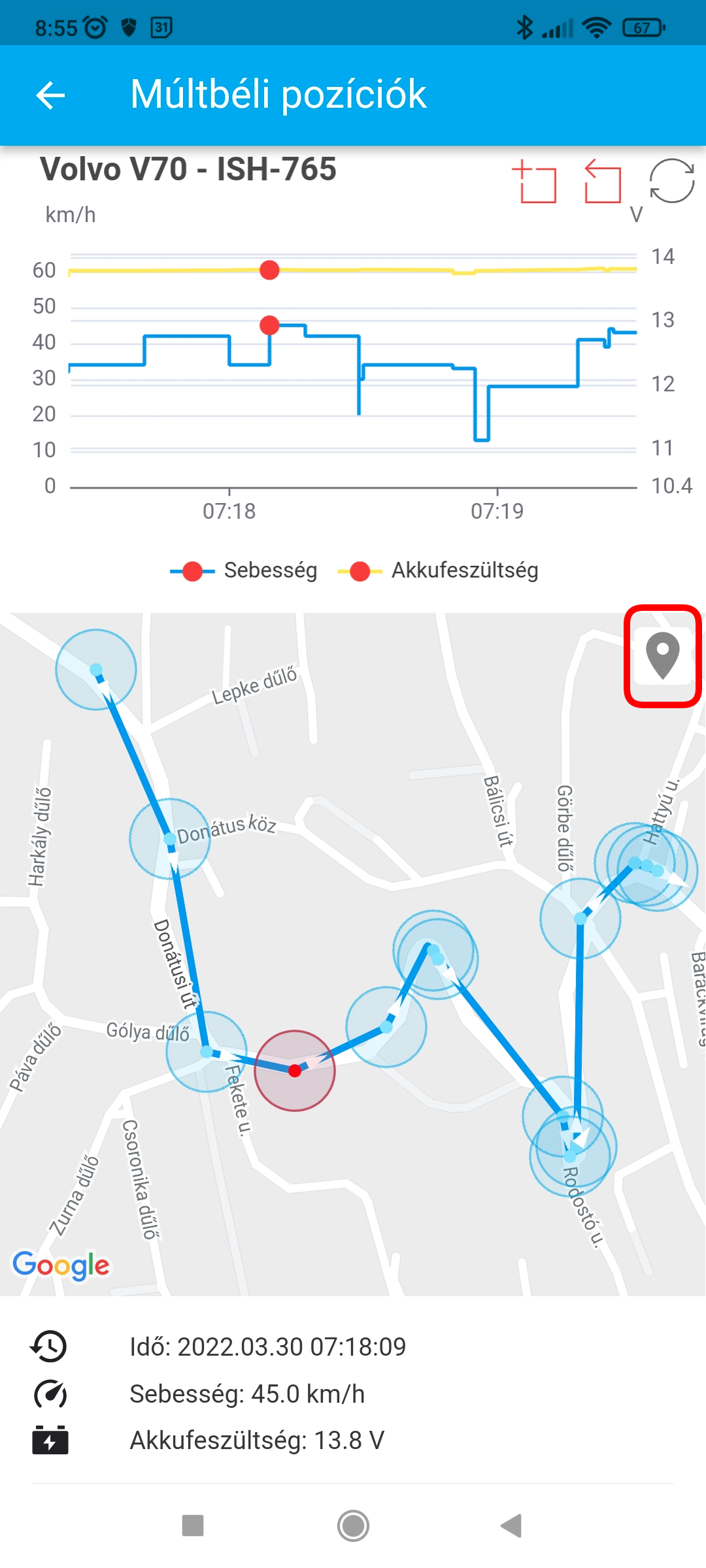The width and height of the screenshot is (706, 1568).
Task: Go back using the header arrow
Action: (x=51, y=95)
